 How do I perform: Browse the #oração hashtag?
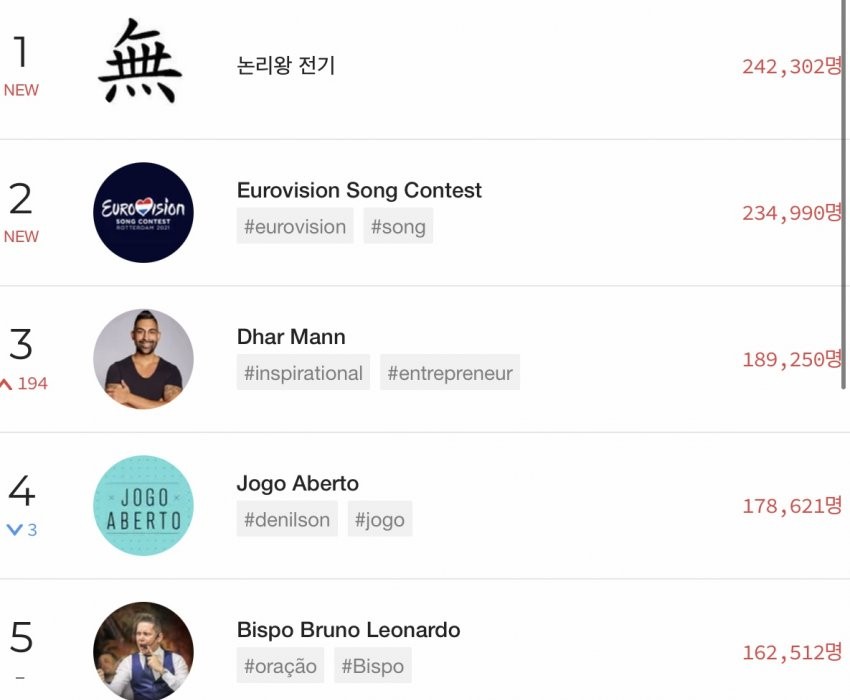pos(280,666)
